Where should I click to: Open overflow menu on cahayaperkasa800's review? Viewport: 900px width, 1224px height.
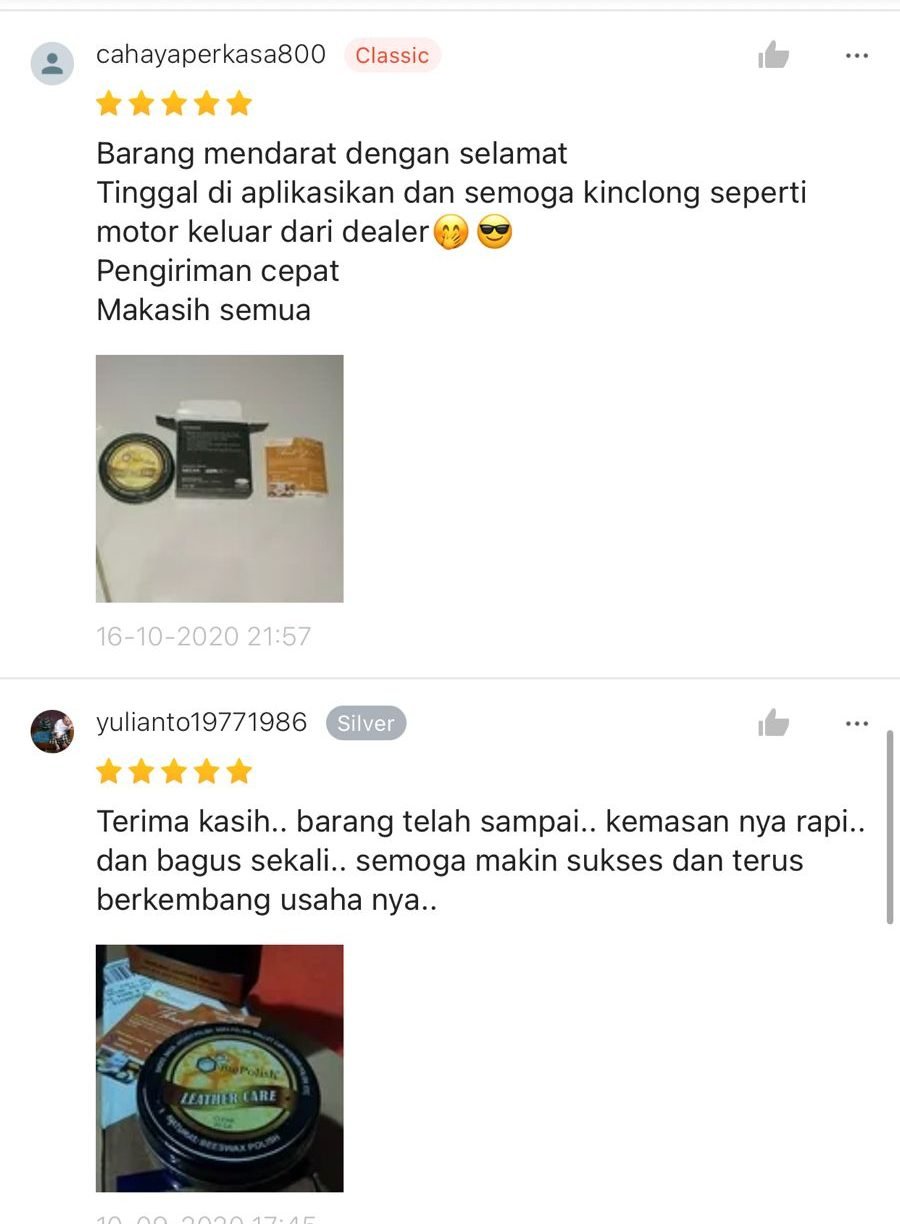[x=857, y=56]
